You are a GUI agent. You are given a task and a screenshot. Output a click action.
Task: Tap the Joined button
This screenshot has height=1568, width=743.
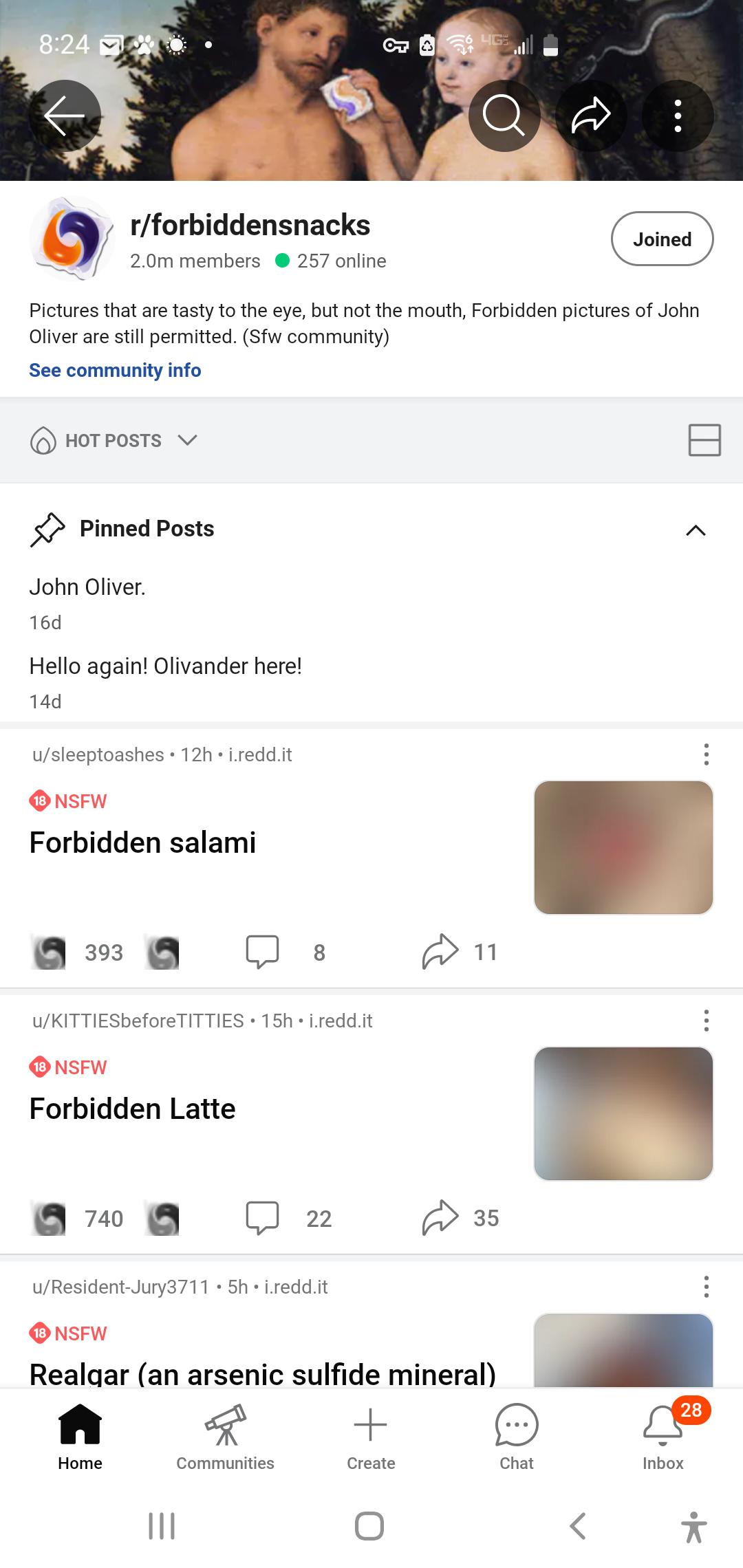[x=662, y=239]
